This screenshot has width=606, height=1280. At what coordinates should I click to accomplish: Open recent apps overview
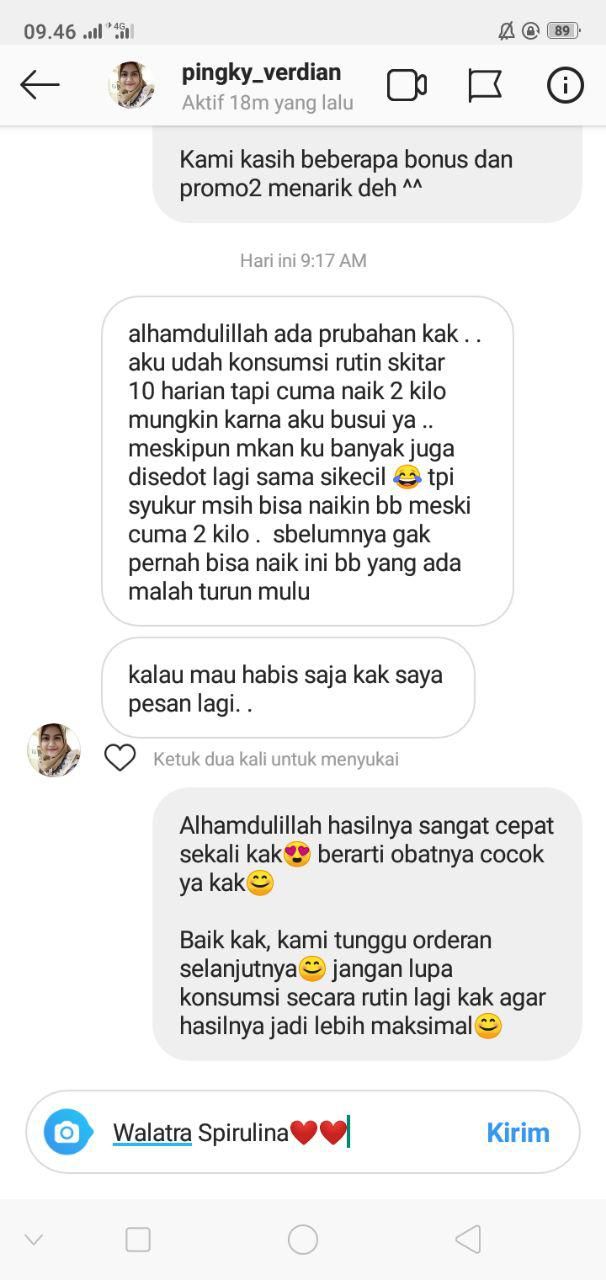138,1240
